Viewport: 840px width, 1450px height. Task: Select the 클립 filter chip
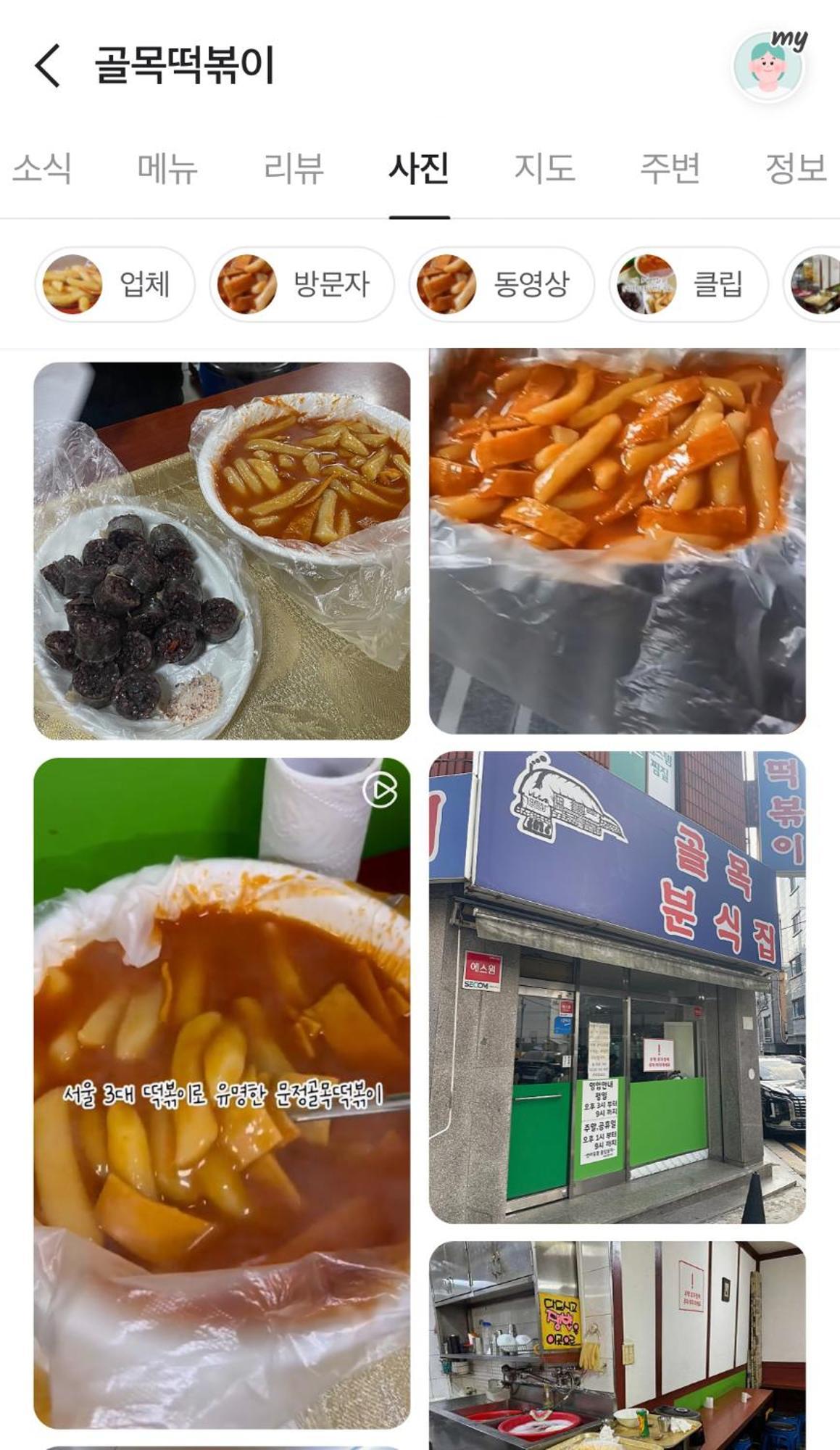[x=689, y=284]
